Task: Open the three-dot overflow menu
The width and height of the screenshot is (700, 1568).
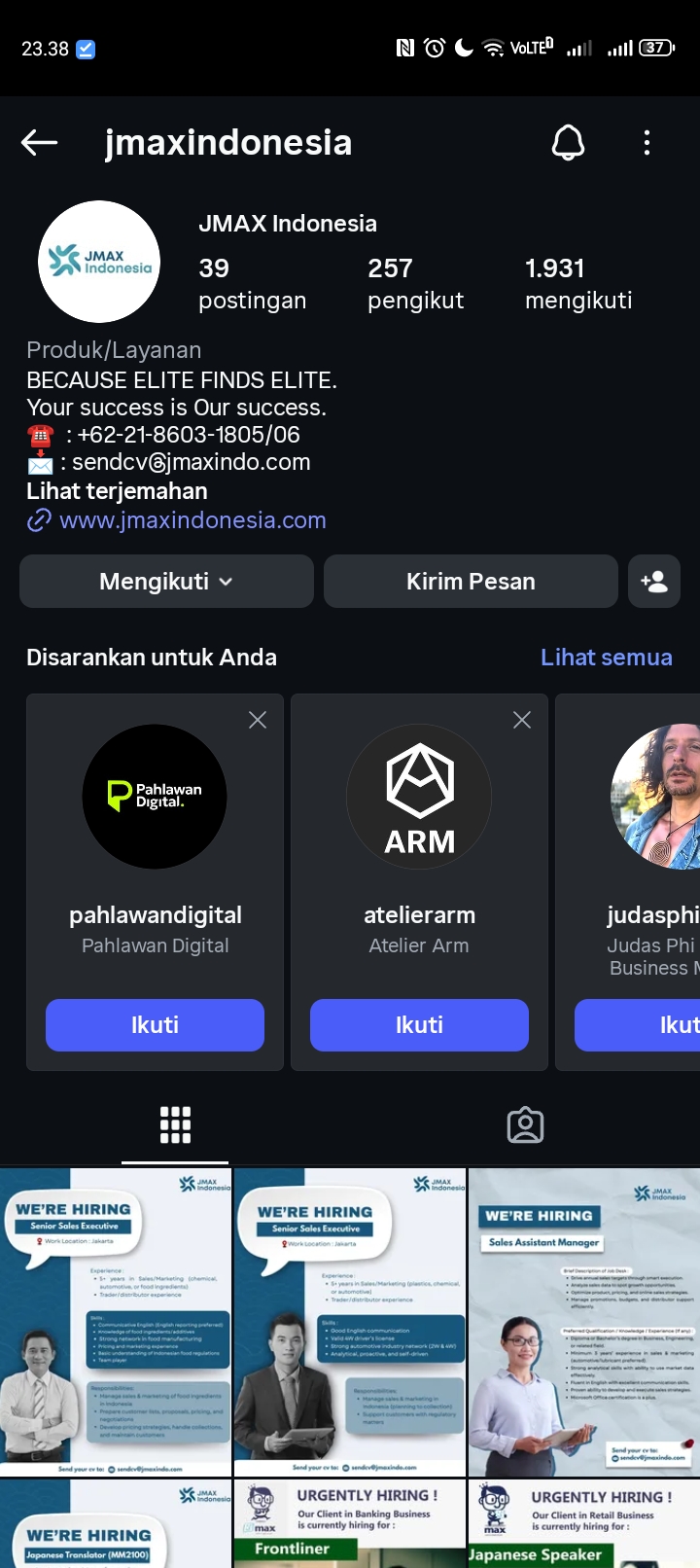Action: tap(647, 143)
